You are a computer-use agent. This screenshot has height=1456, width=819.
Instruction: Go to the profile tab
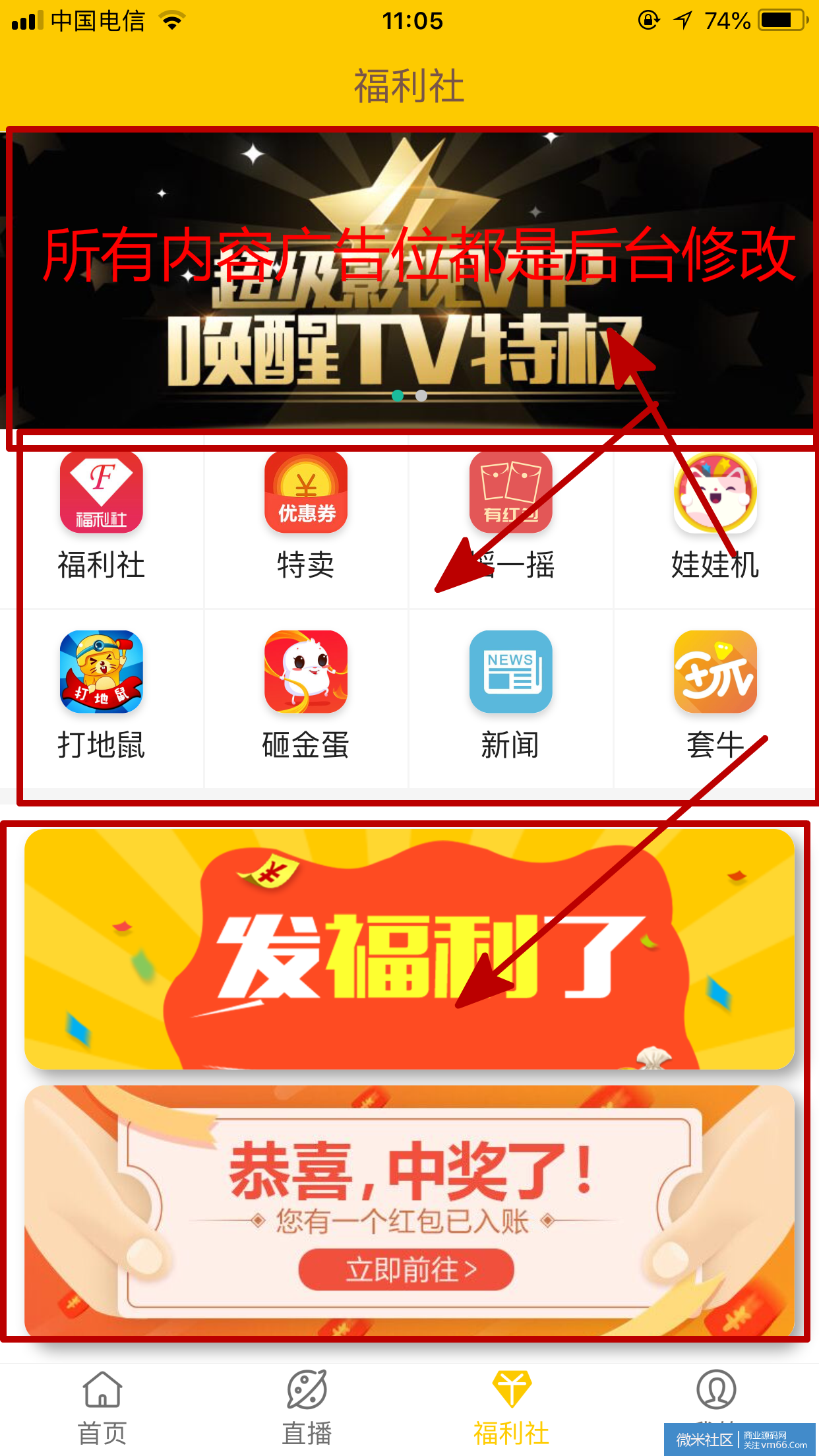716,1391
